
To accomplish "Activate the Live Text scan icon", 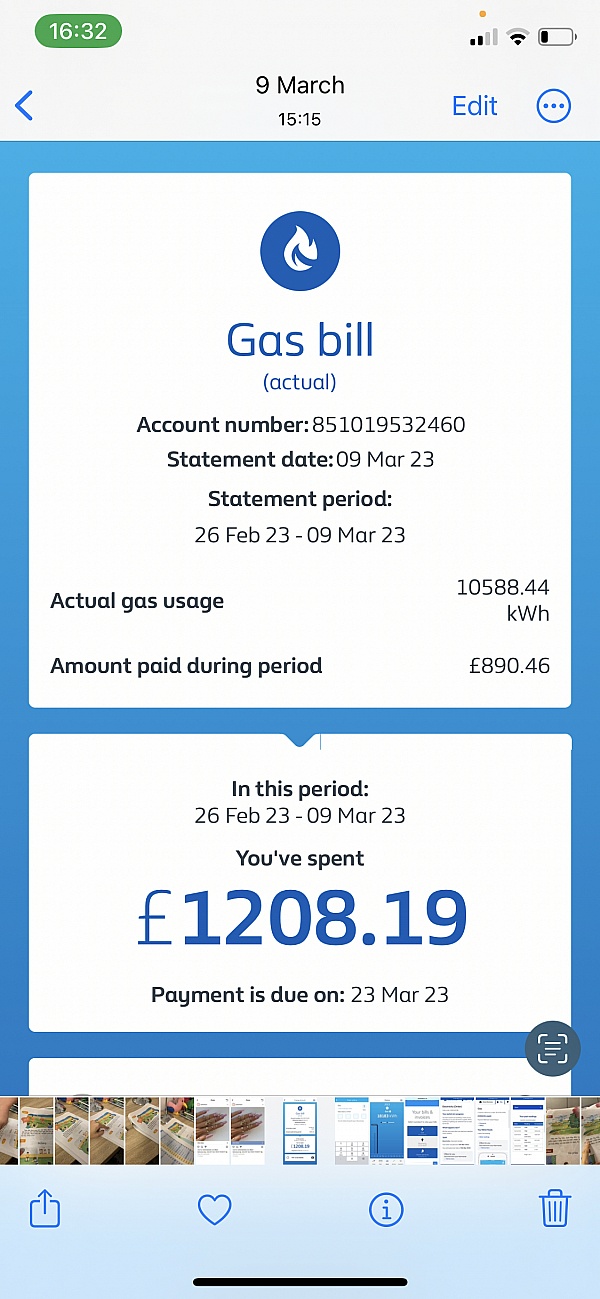I will [x=552, y=1048].
